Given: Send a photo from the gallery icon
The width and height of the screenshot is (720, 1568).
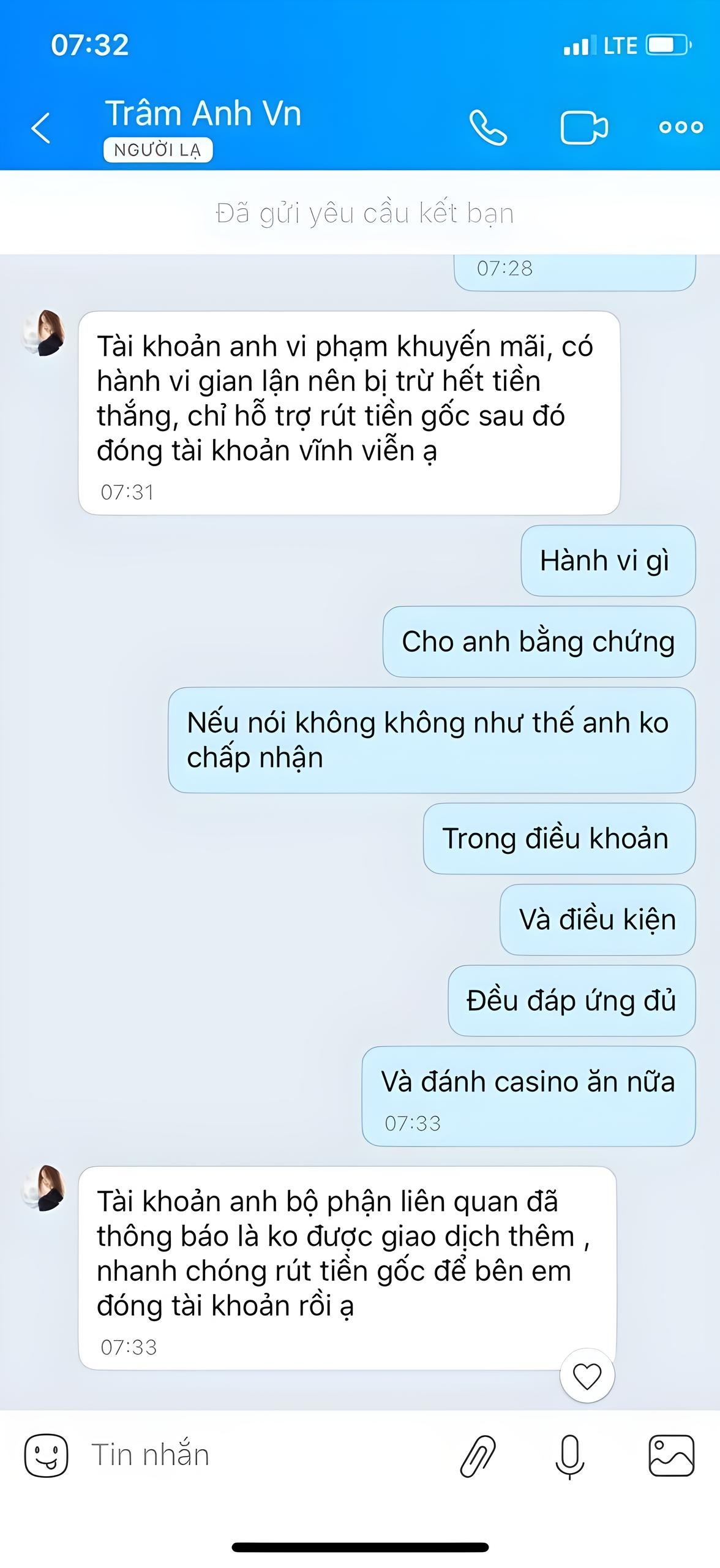Looking at the screenshot, I should pos(672,1455).
